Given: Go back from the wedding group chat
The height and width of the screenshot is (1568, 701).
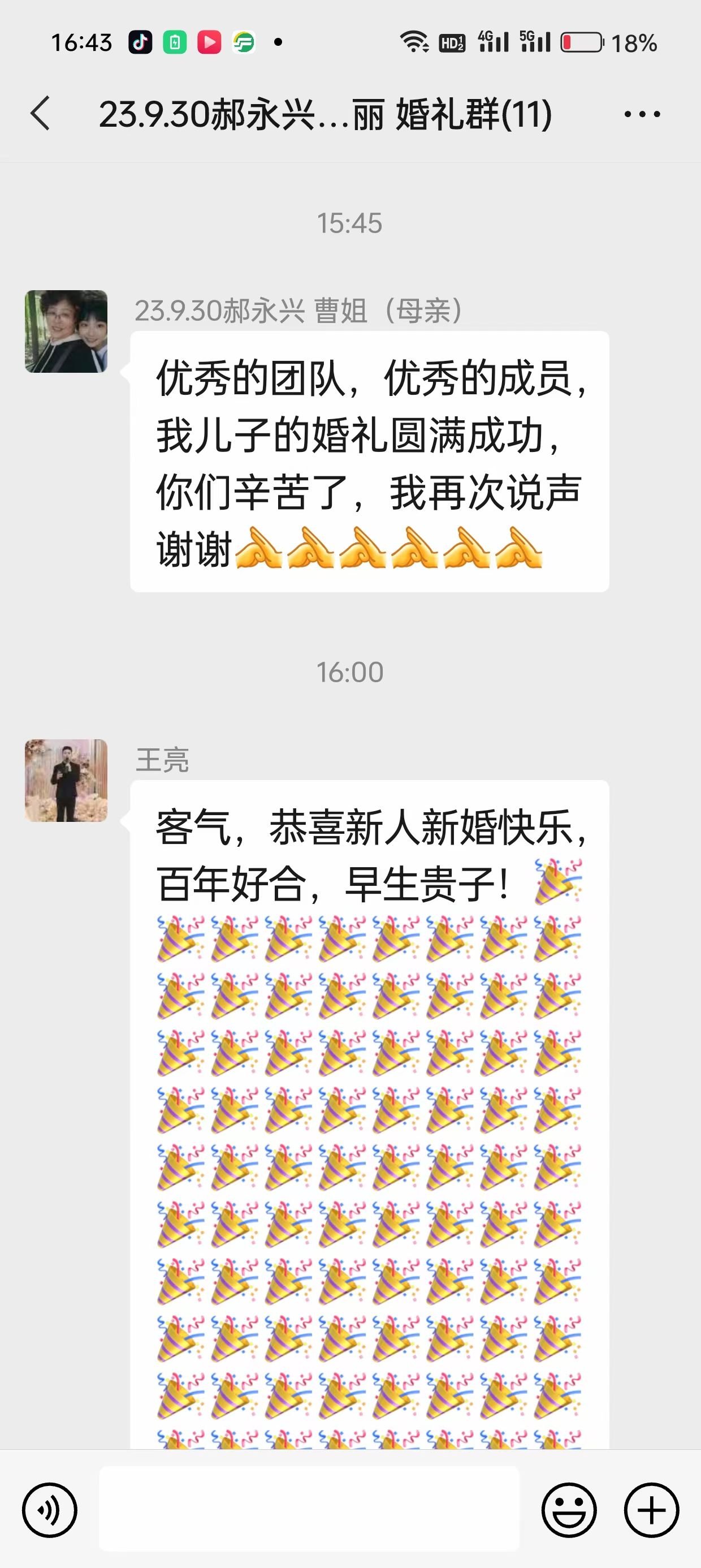Looking at the screenshot, I should tap(40, 114).
